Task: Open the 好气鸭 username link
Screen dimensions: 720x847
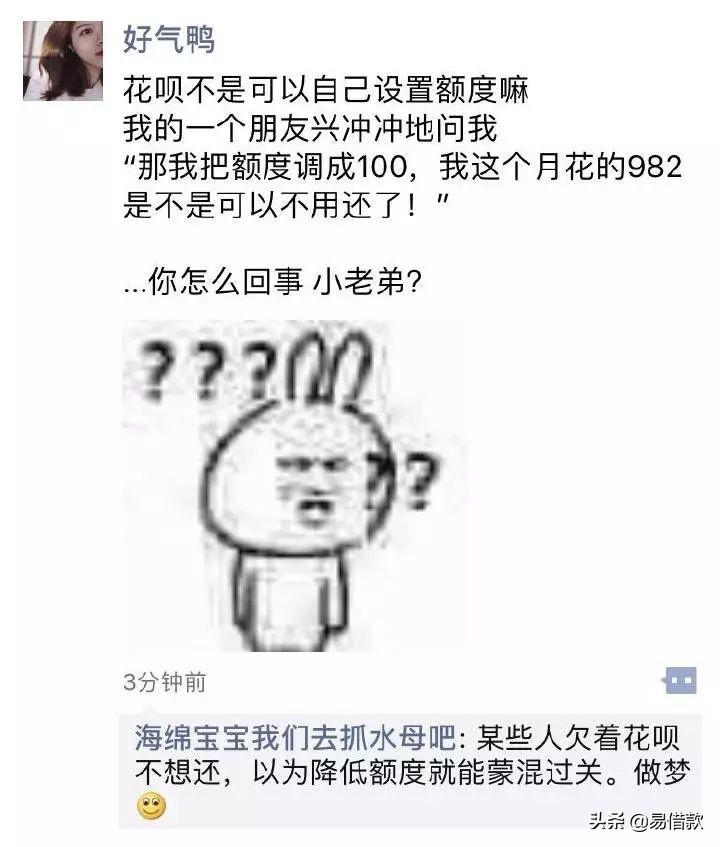Action: 168,40
